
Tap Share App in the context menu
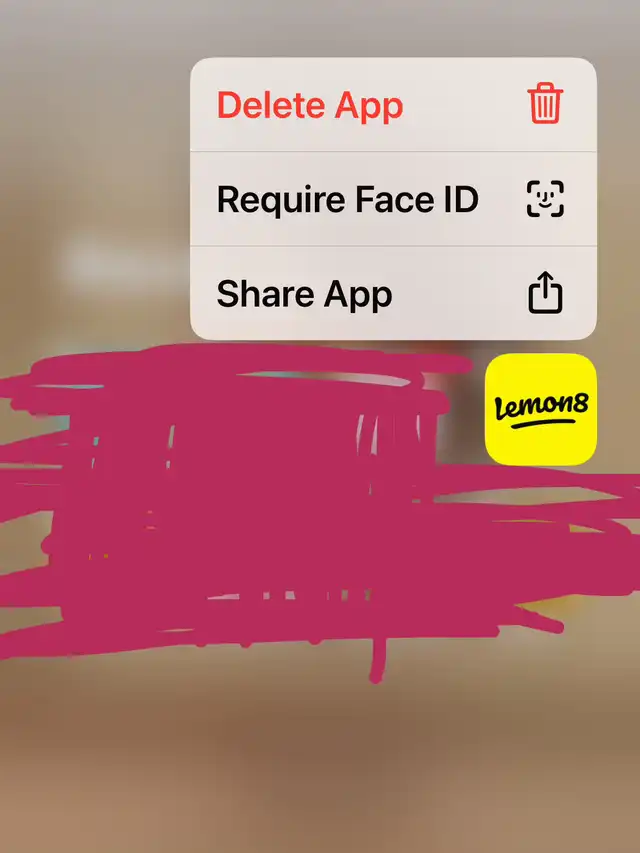[x=392, y=294]
